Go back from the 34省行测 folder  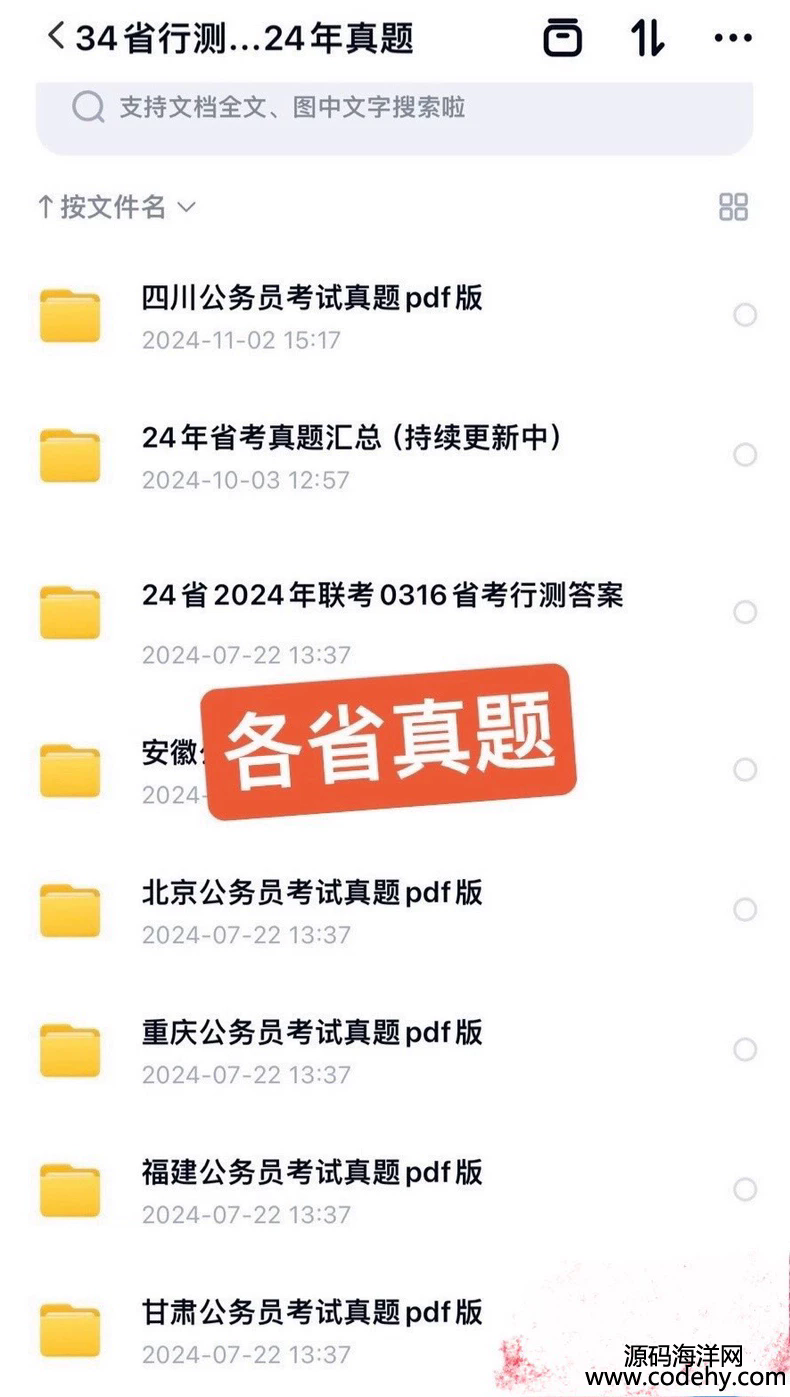click(x=56, y=38)
